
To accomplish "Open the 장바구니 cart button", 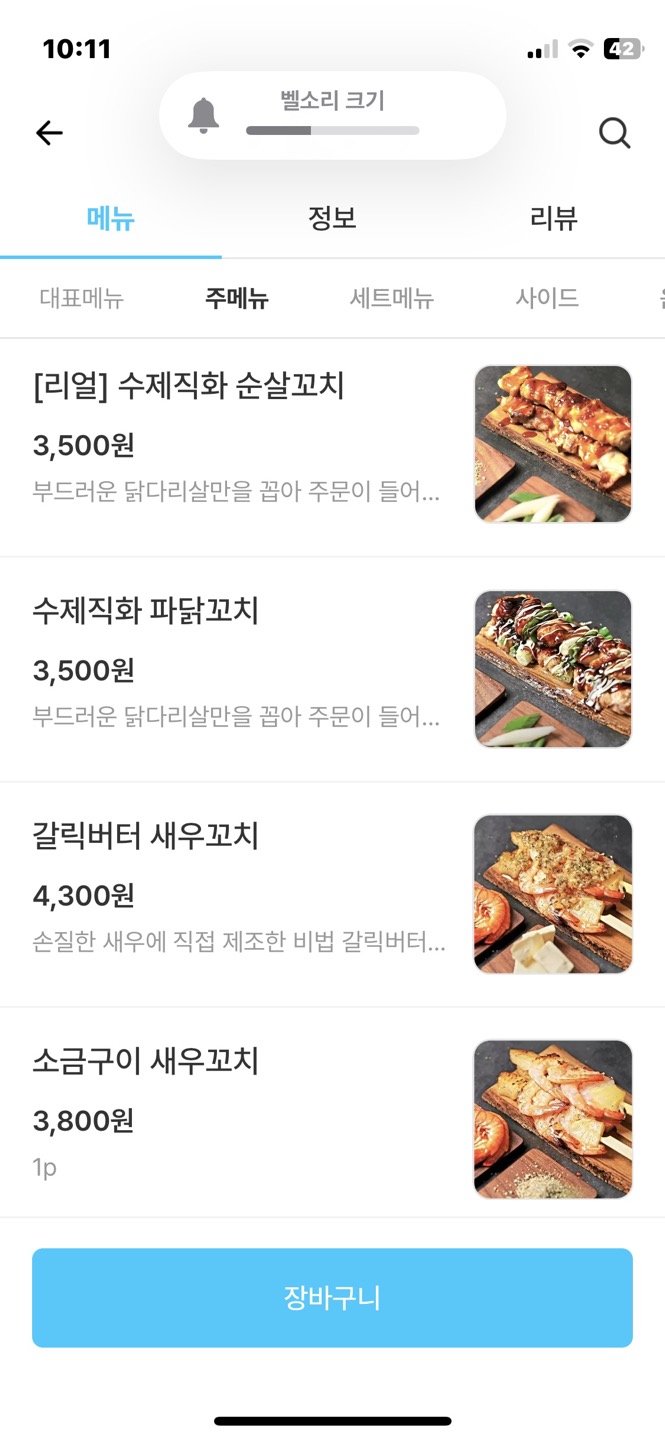I will [332, 1298].
